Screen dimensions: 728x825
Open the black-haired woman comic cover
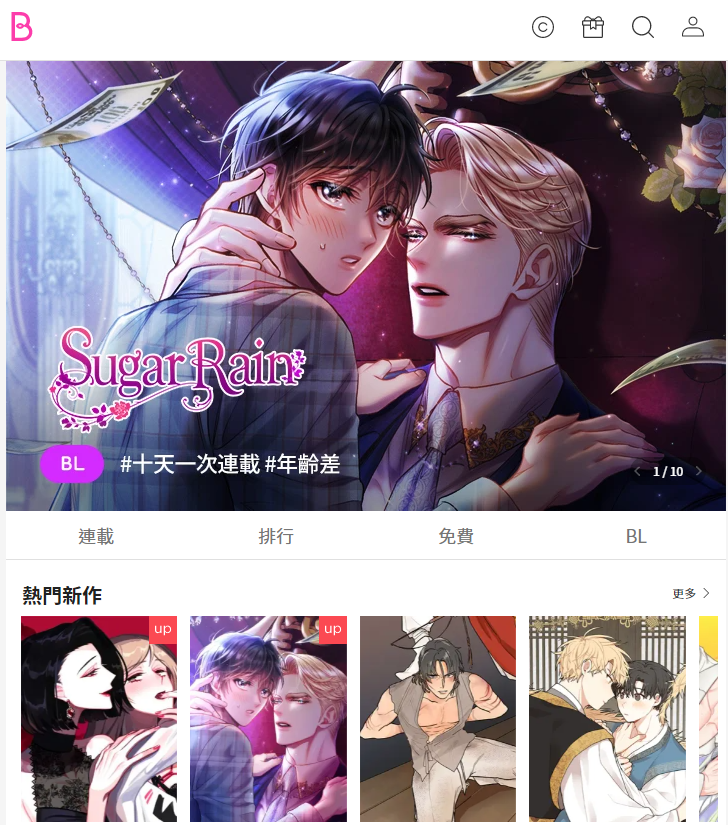(99, 718)
